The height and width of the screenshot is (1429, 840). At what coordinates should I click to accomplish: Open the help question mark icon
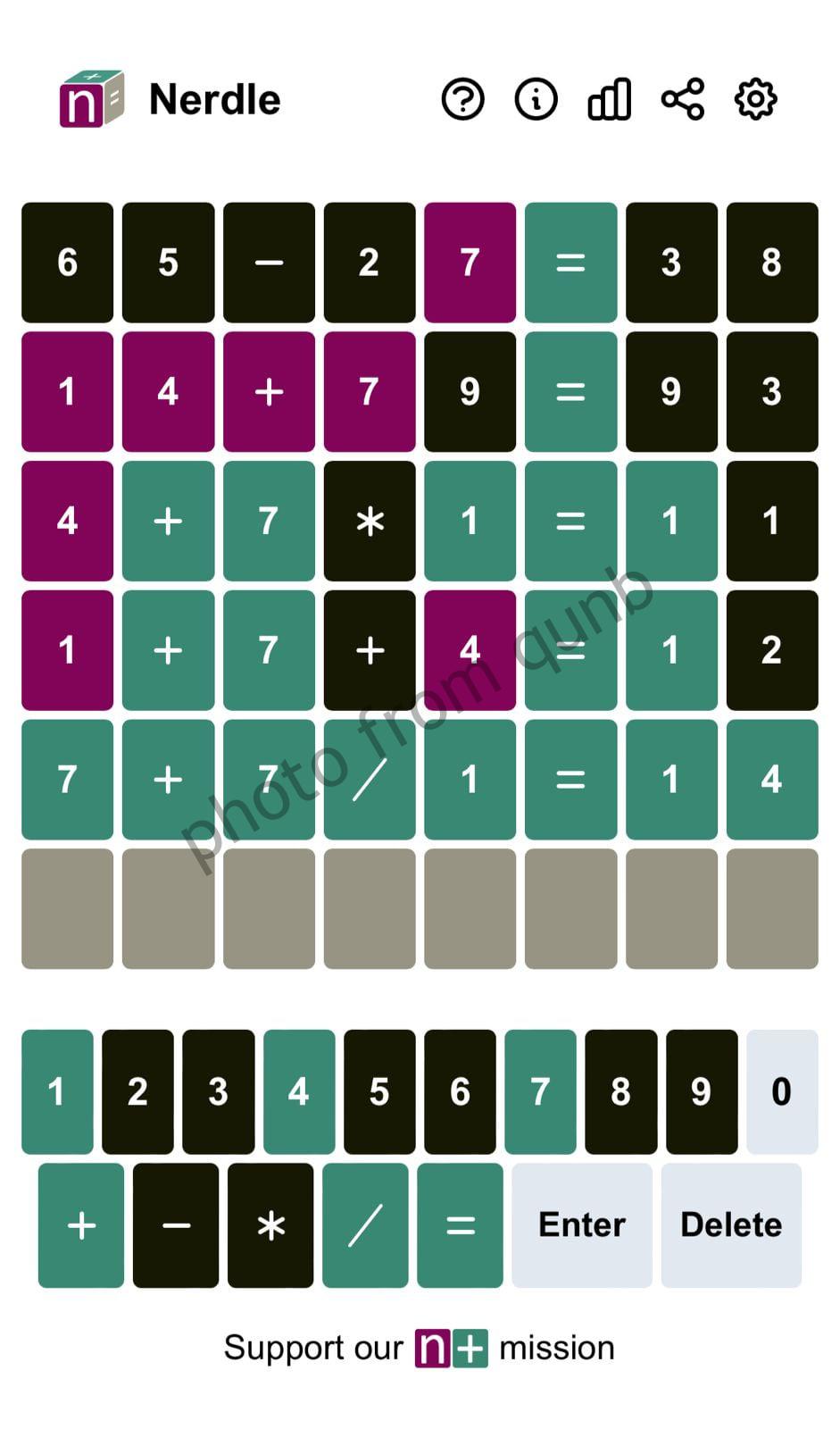coord(462,99)
